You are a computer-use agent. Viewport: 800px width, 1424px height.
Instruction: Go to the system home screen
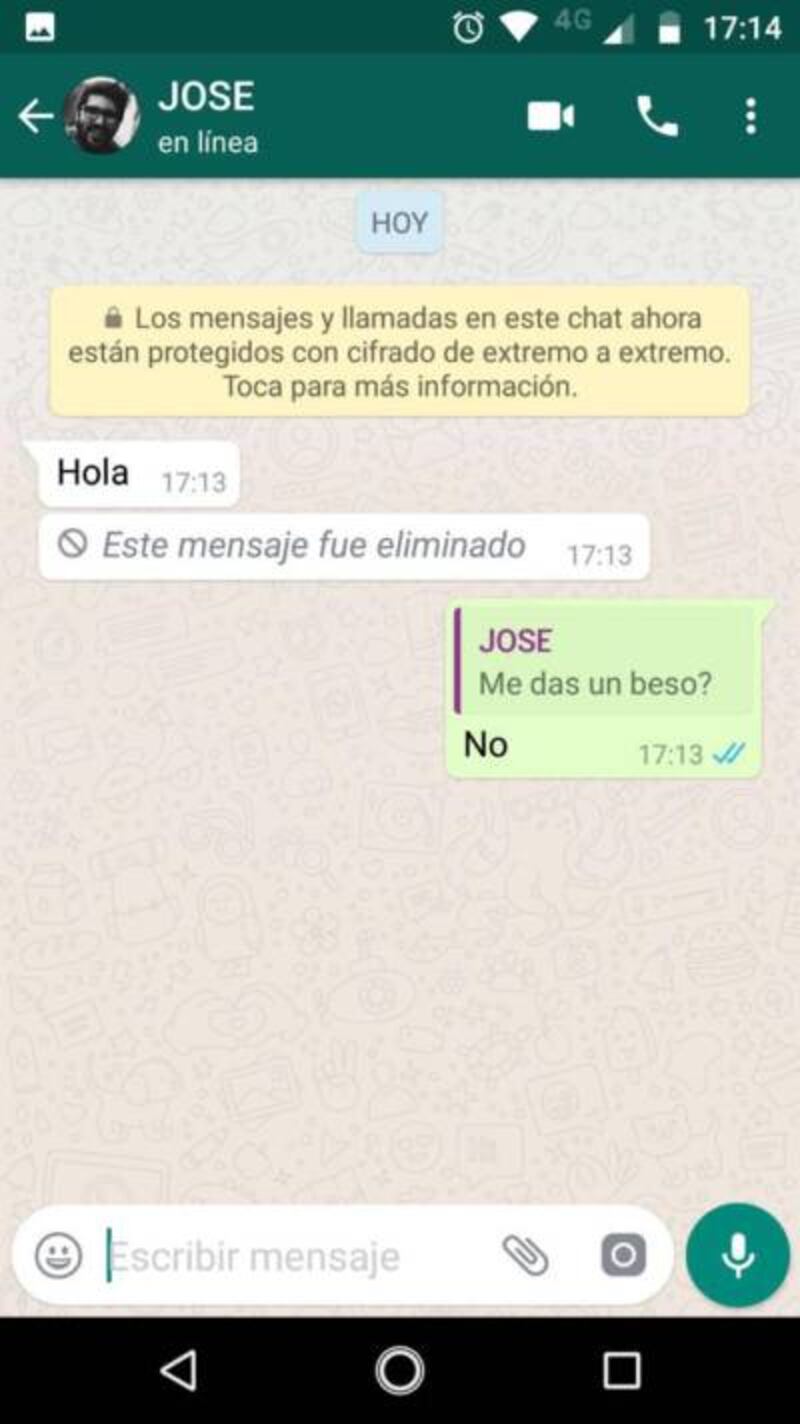(x=400, y=1370)
